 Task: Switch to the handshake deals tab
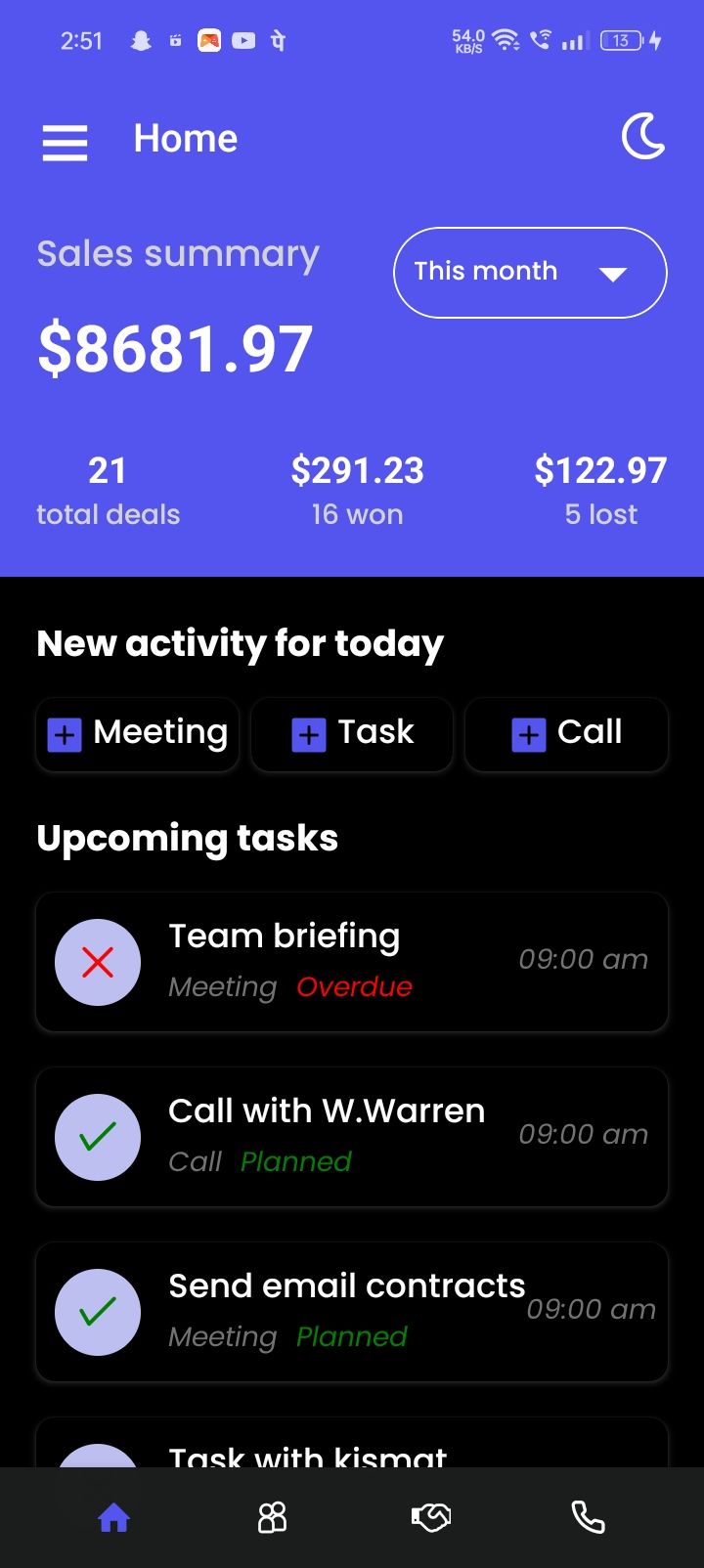430,1517
